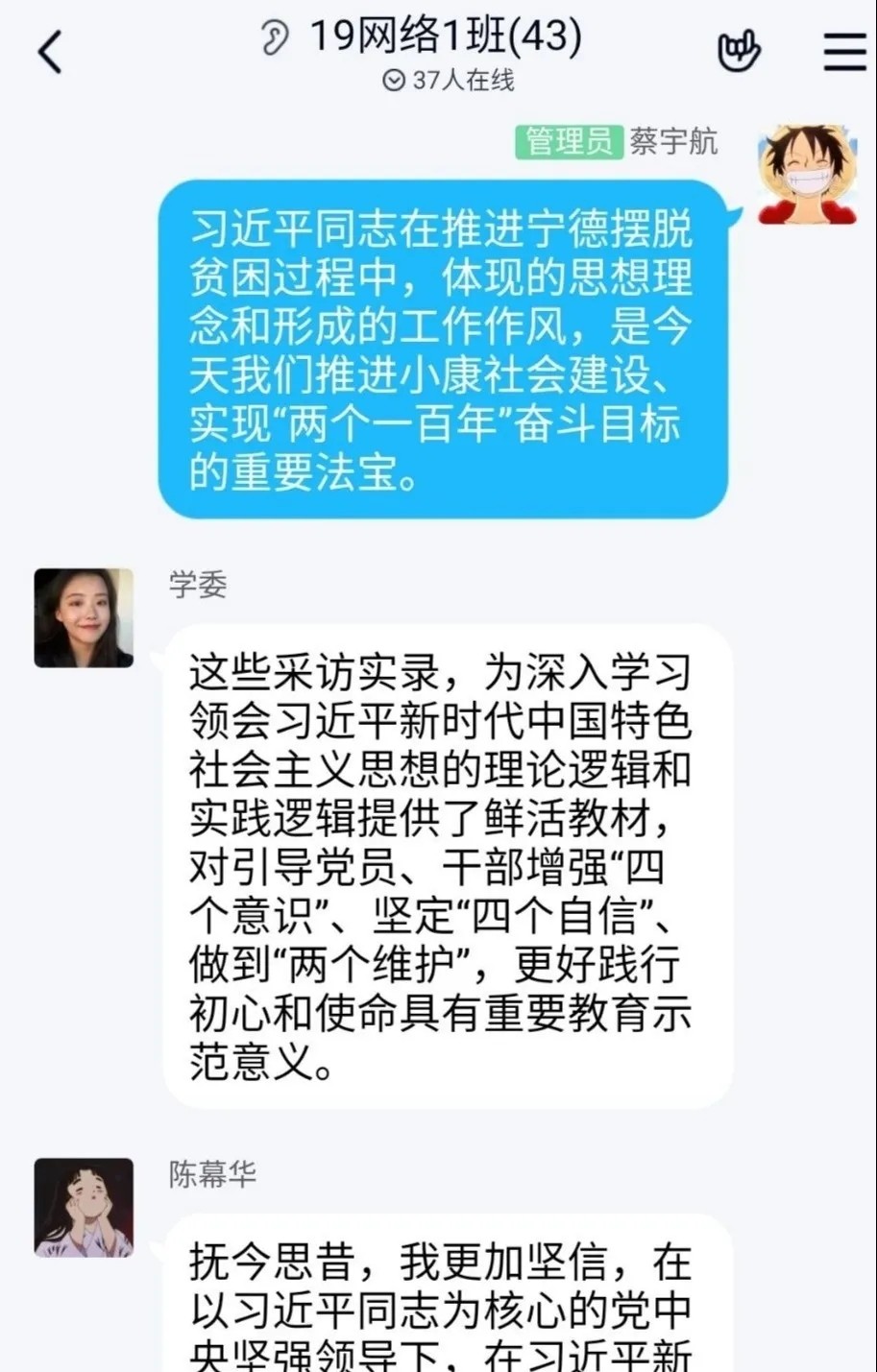The height and width of the screenshot is (1372, 877).
Task: Open 蔡宇航's profile avatar
Action: pyautogui.click(x=807, y=174)
